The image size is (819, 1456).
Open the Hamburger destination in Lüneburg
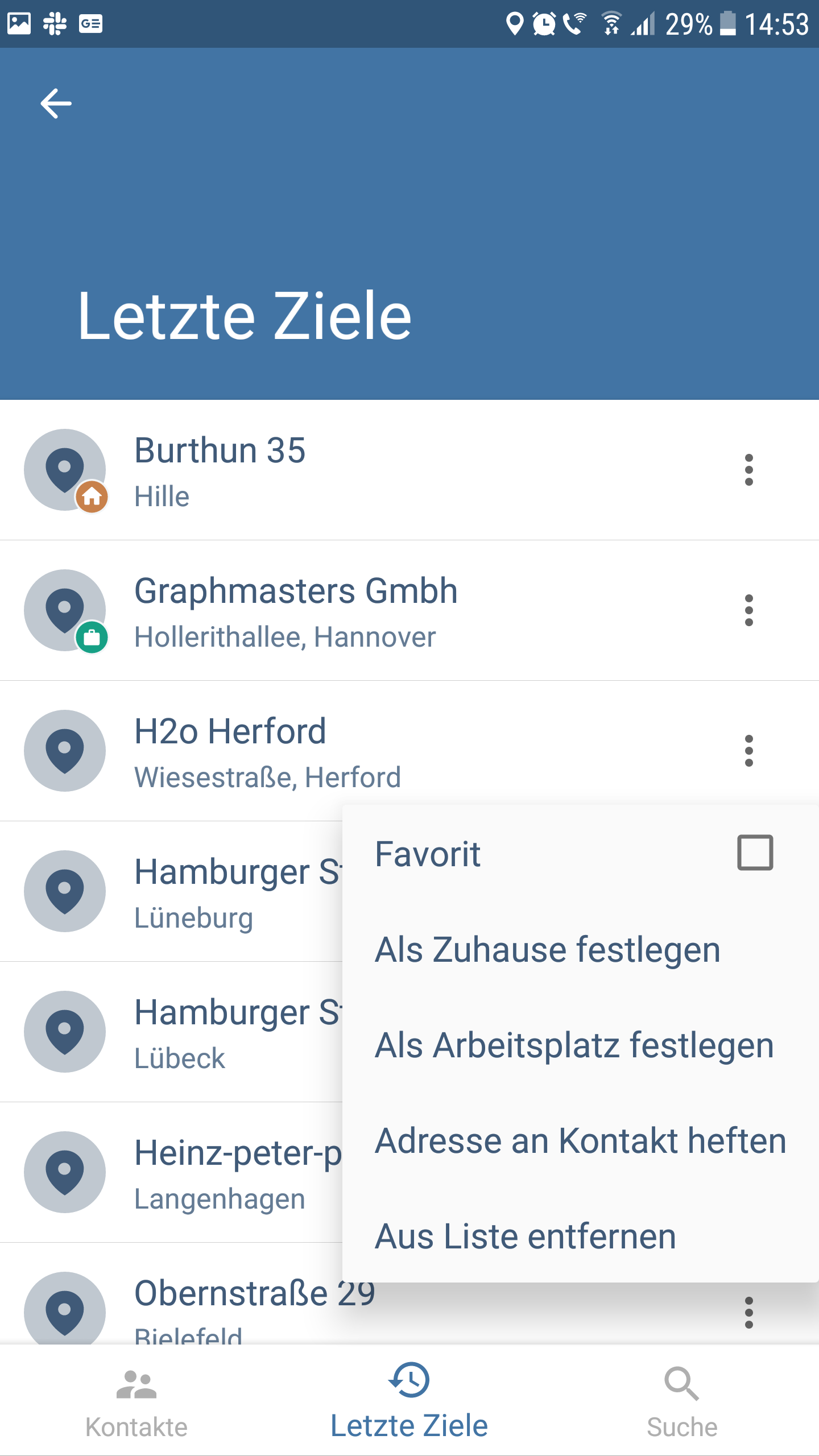[x=171, y=891]
